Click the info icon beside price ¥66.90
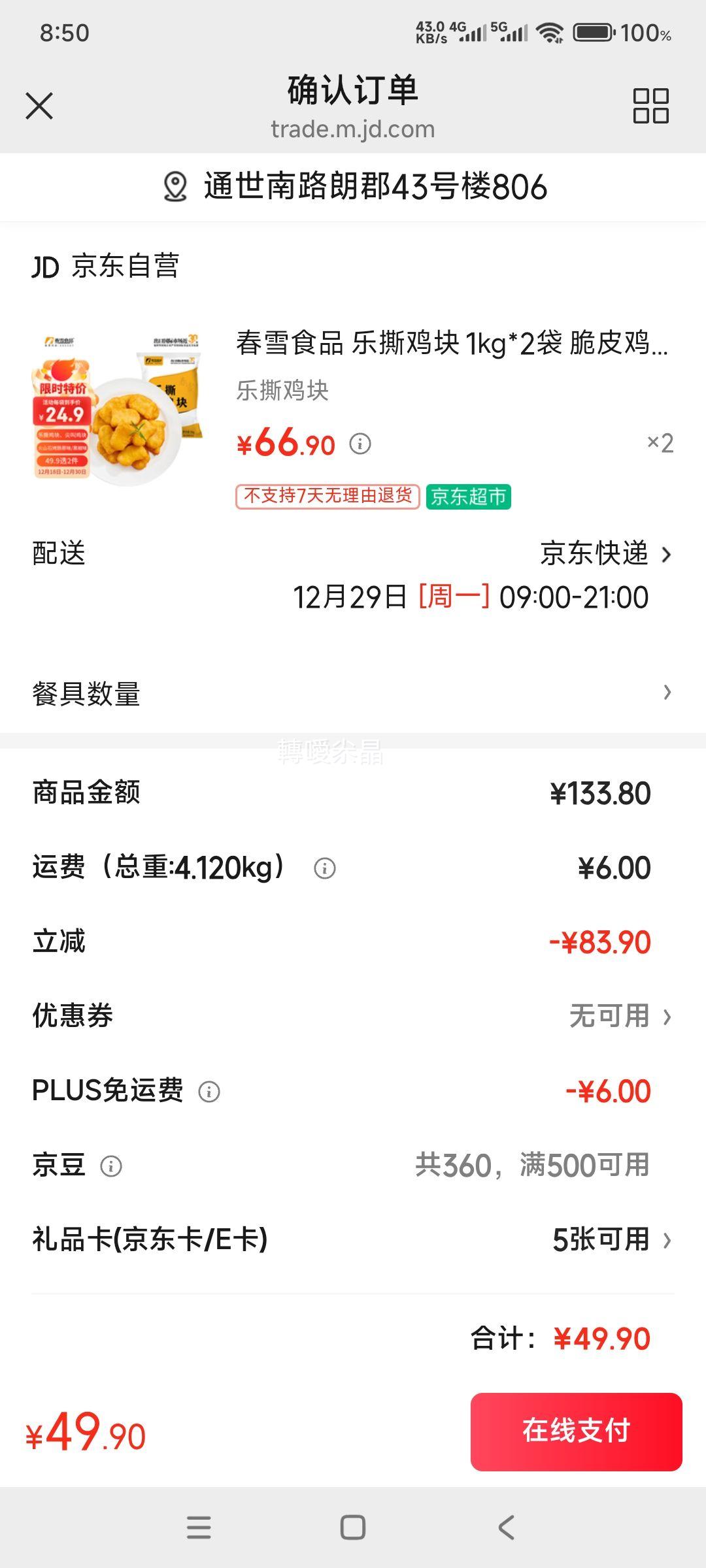The width and height of the screenshot is (706, 1568). (x=359, y=444)
